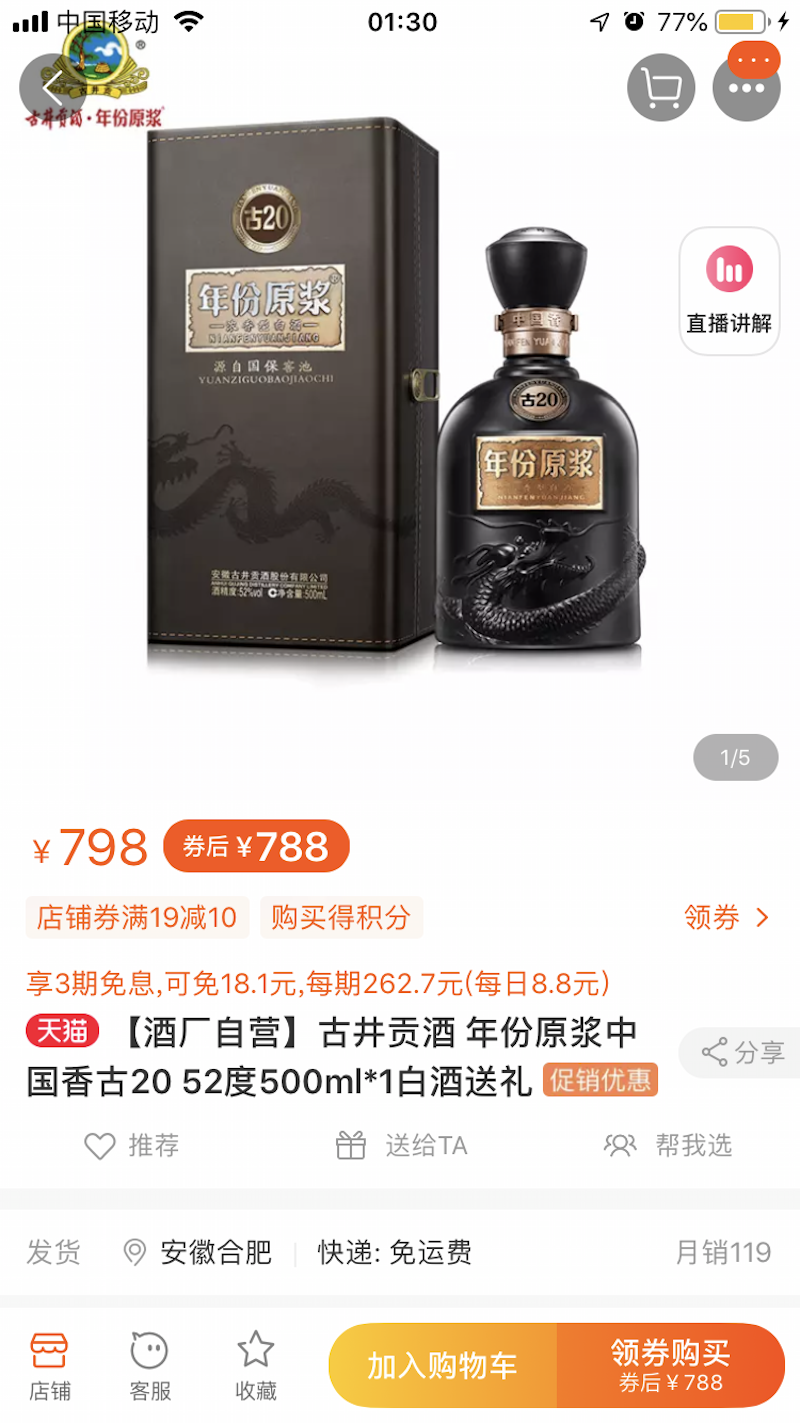Contact customer service via 客服
The height and width of the screenshot is (1423, 800).
click(x=150, y=1366)
